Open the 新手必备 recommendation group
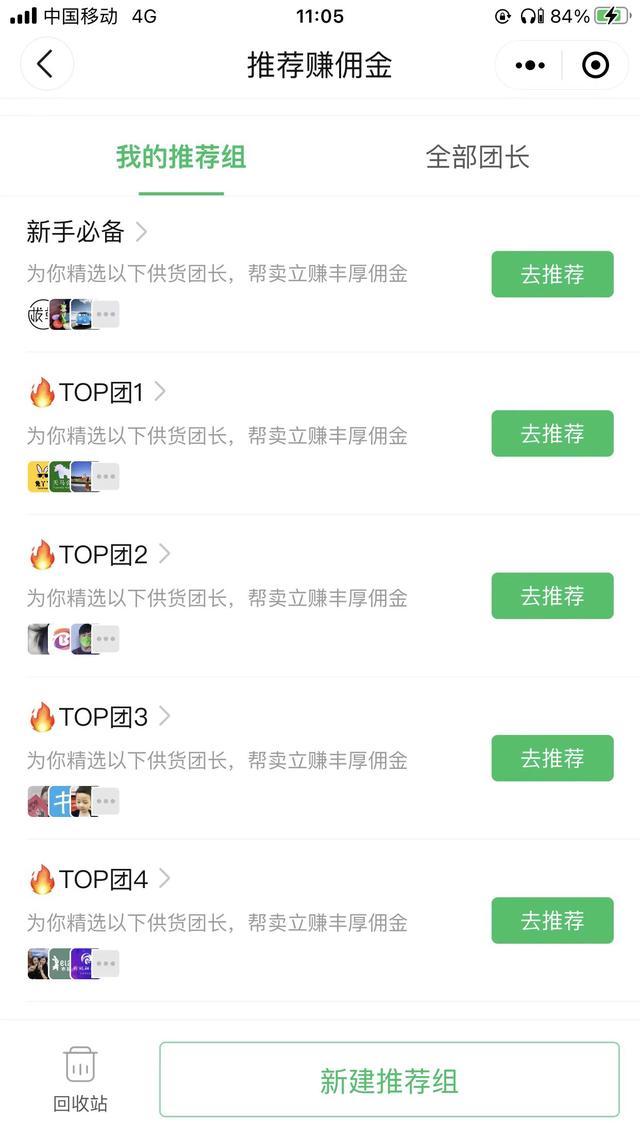Screen dimensions: 640x1138 click(x=87, y=232)
